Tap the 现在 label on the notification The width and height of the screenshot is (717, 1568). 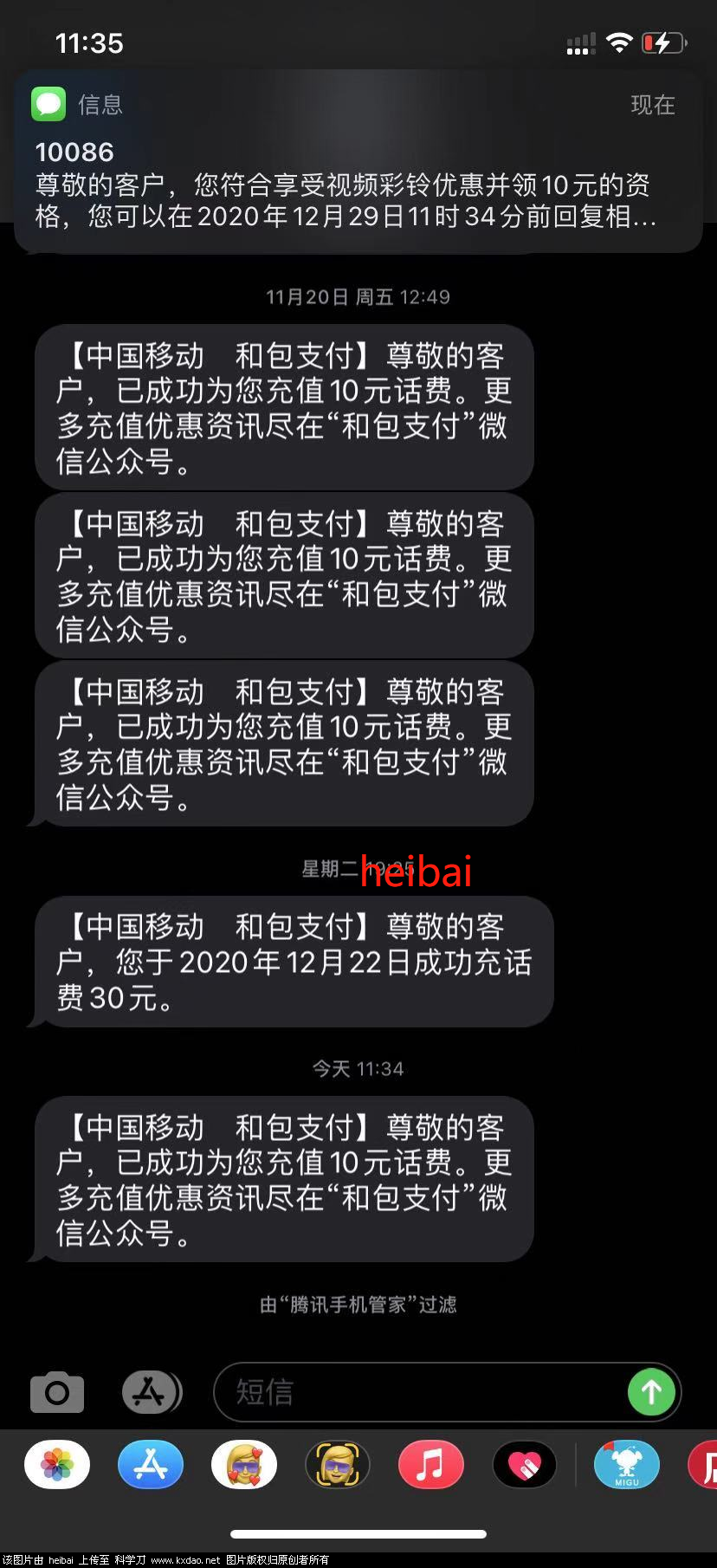pyautogui.click(x=653, y=105)
